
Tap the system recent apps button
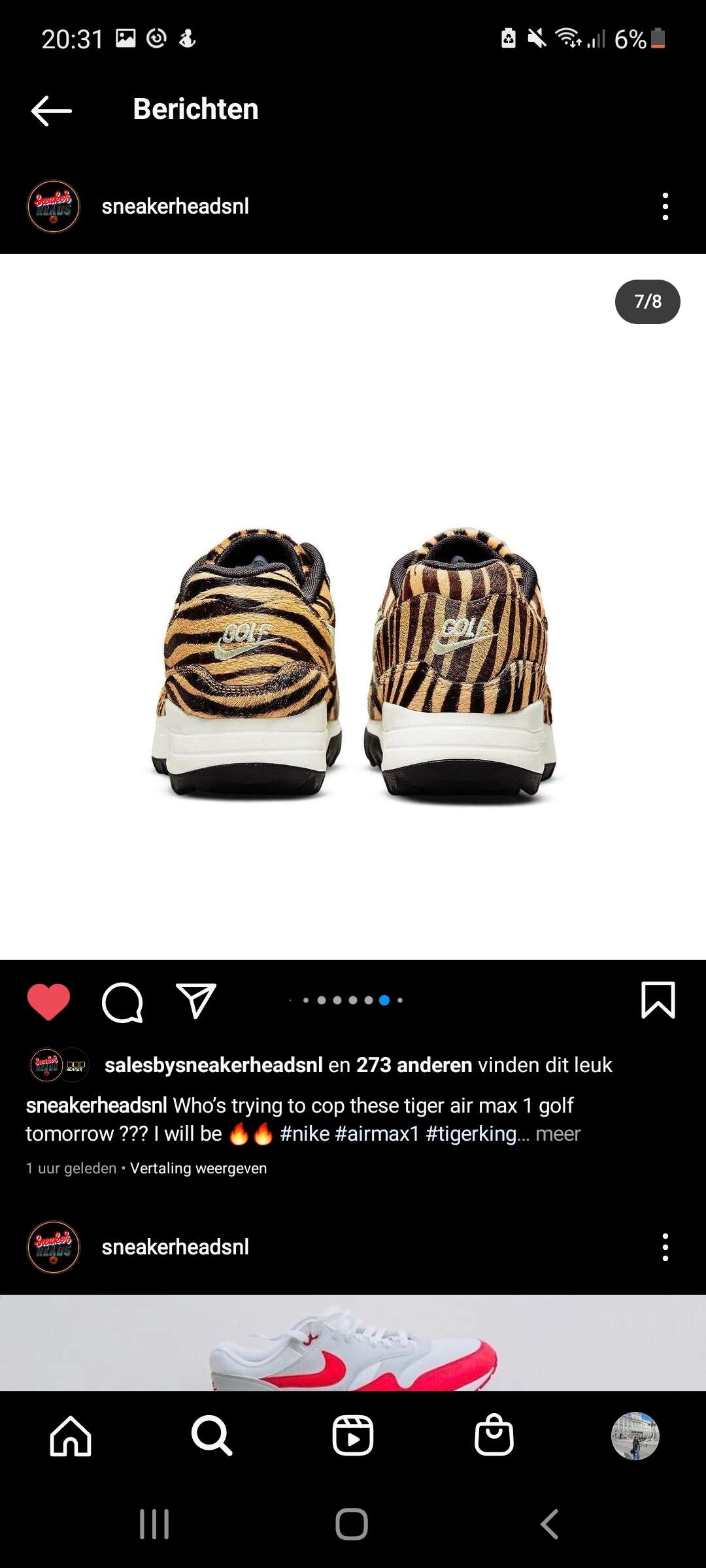click(x=154, y=1524)
